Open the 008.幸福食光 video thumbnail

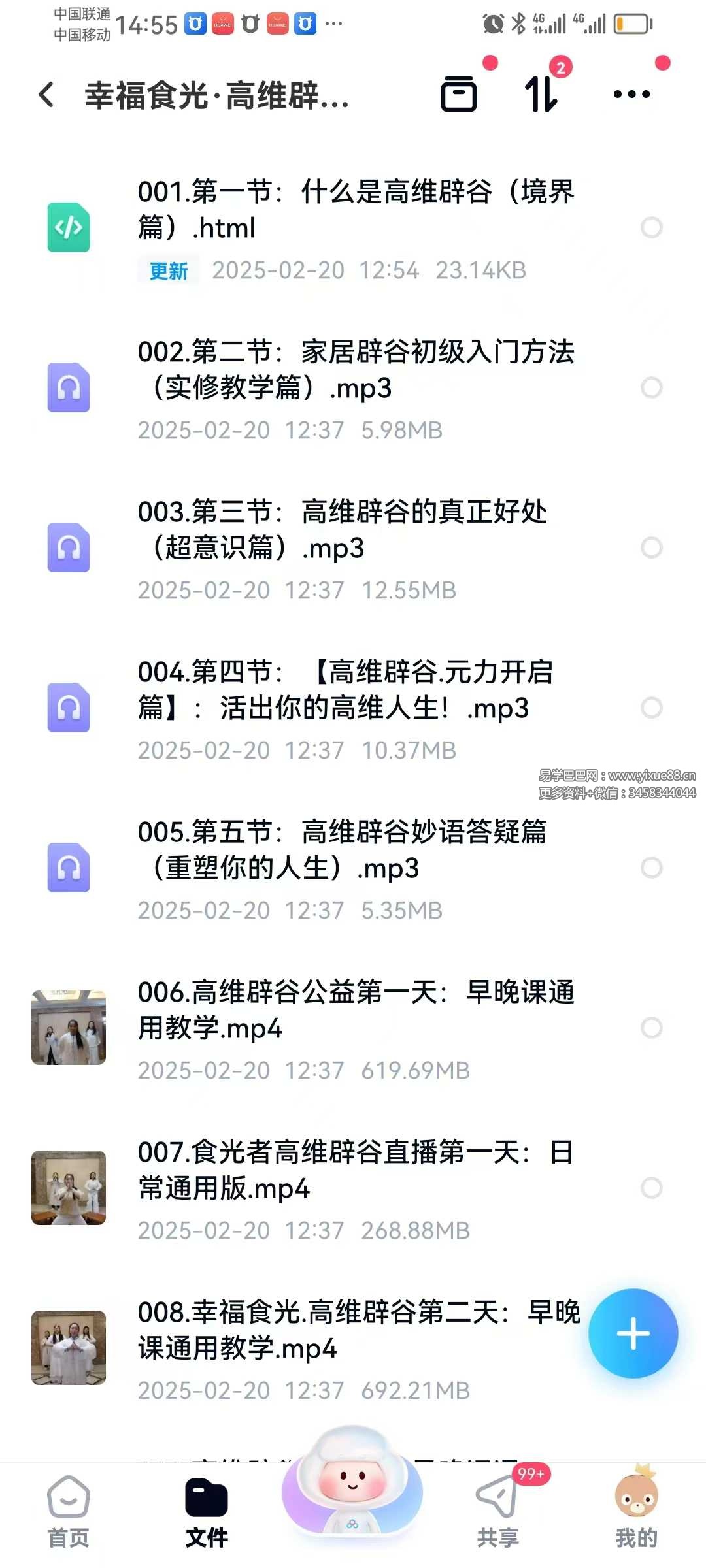pyautogui.click(x=69, y=1347)
